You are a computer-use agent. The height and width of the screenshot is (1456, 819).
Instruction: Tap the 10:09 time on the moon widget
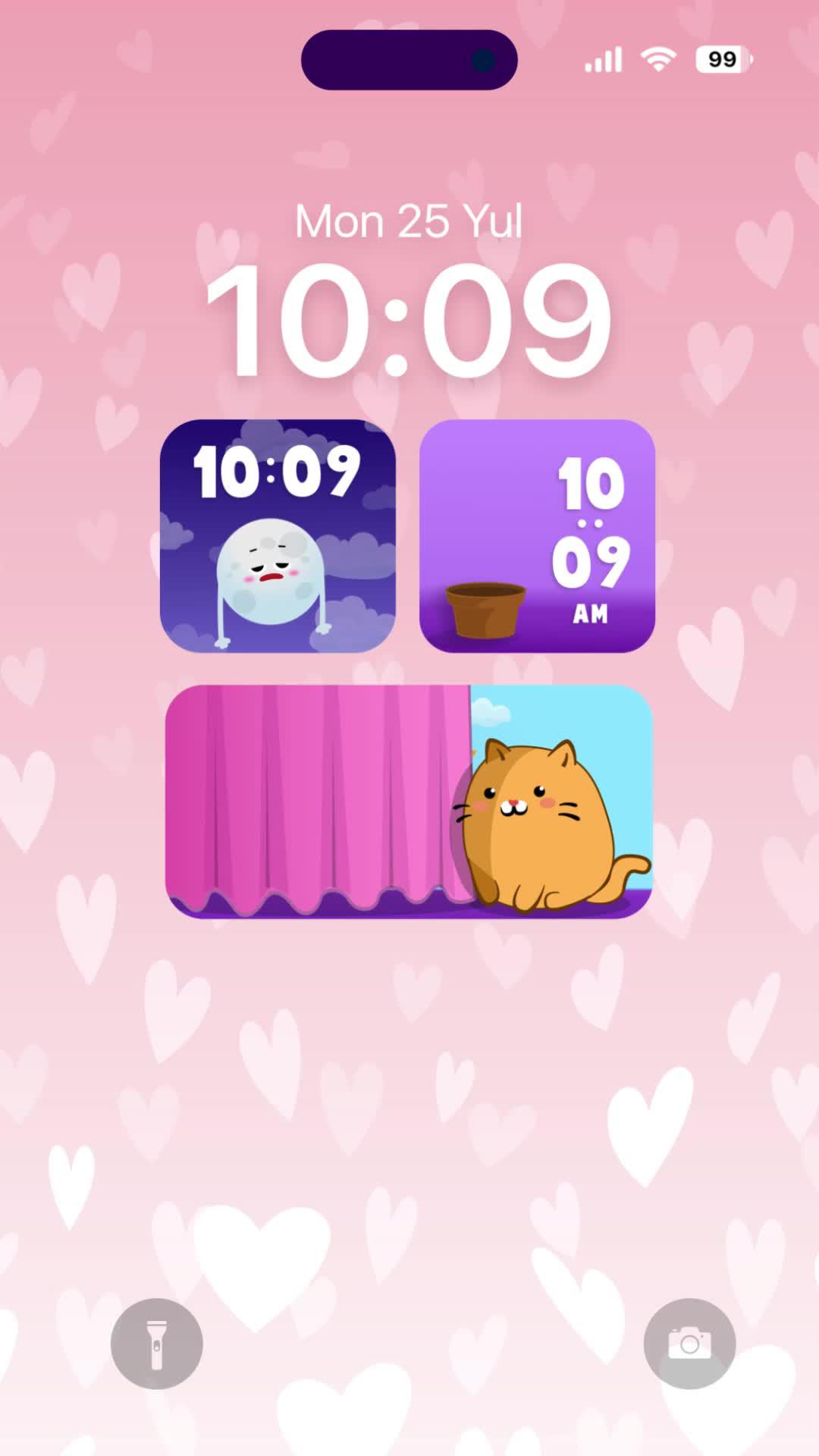tap(278, 472)
